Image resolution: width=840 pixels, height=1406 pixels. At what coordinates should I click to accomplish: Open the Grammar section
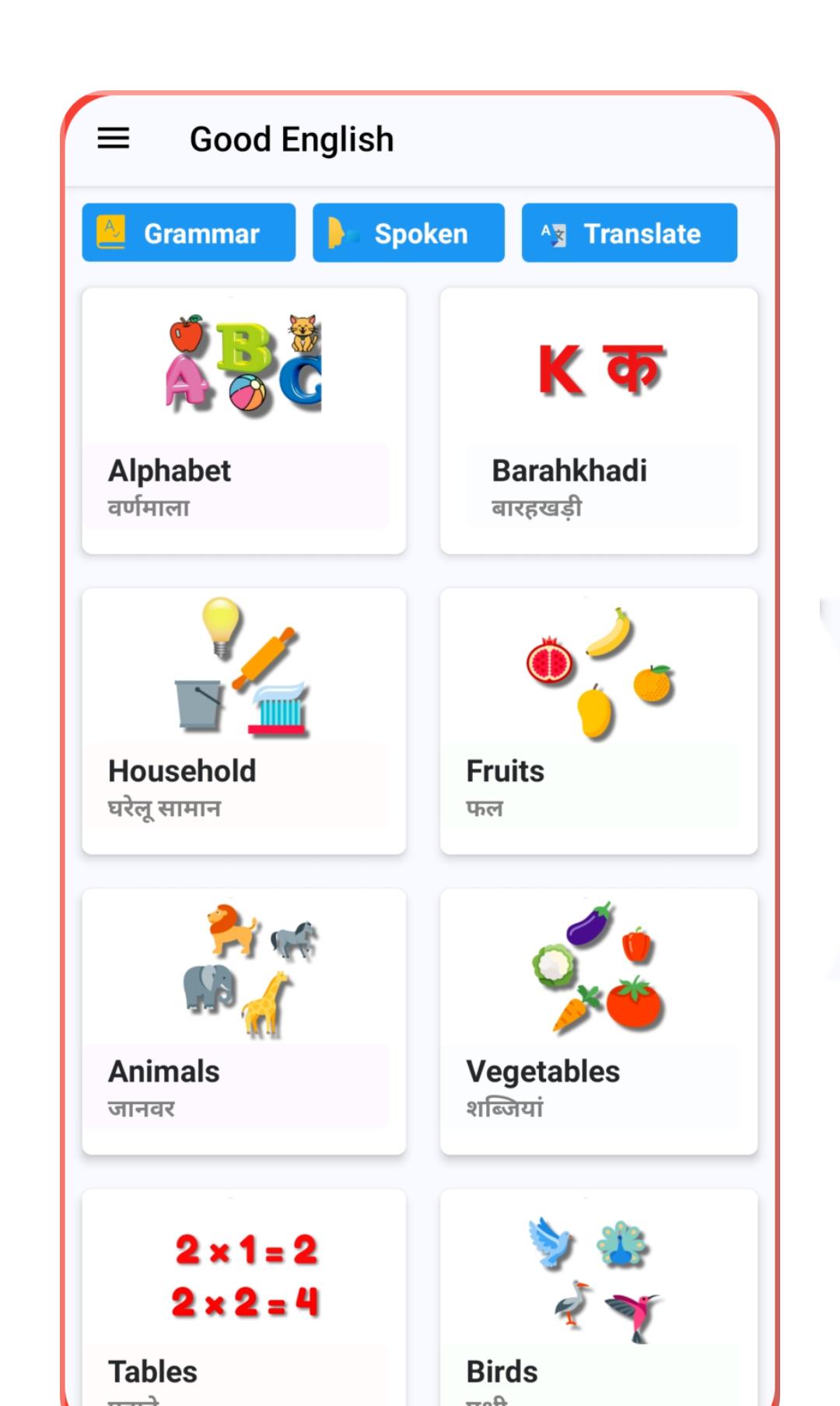click(x=188, y=233)
